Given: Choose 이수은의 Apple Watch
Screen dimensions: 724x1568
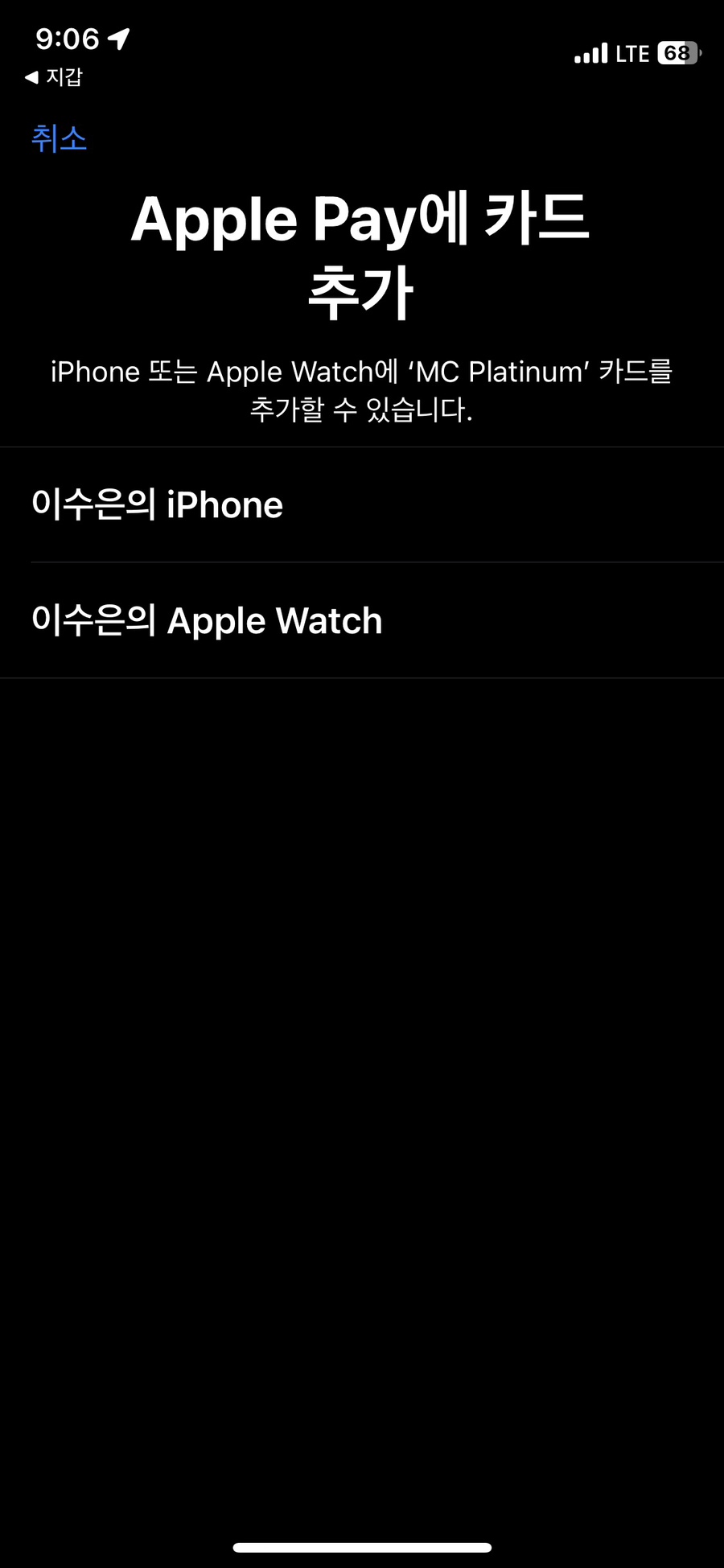Looking at the screenshot, I should (x=362, y=620).
